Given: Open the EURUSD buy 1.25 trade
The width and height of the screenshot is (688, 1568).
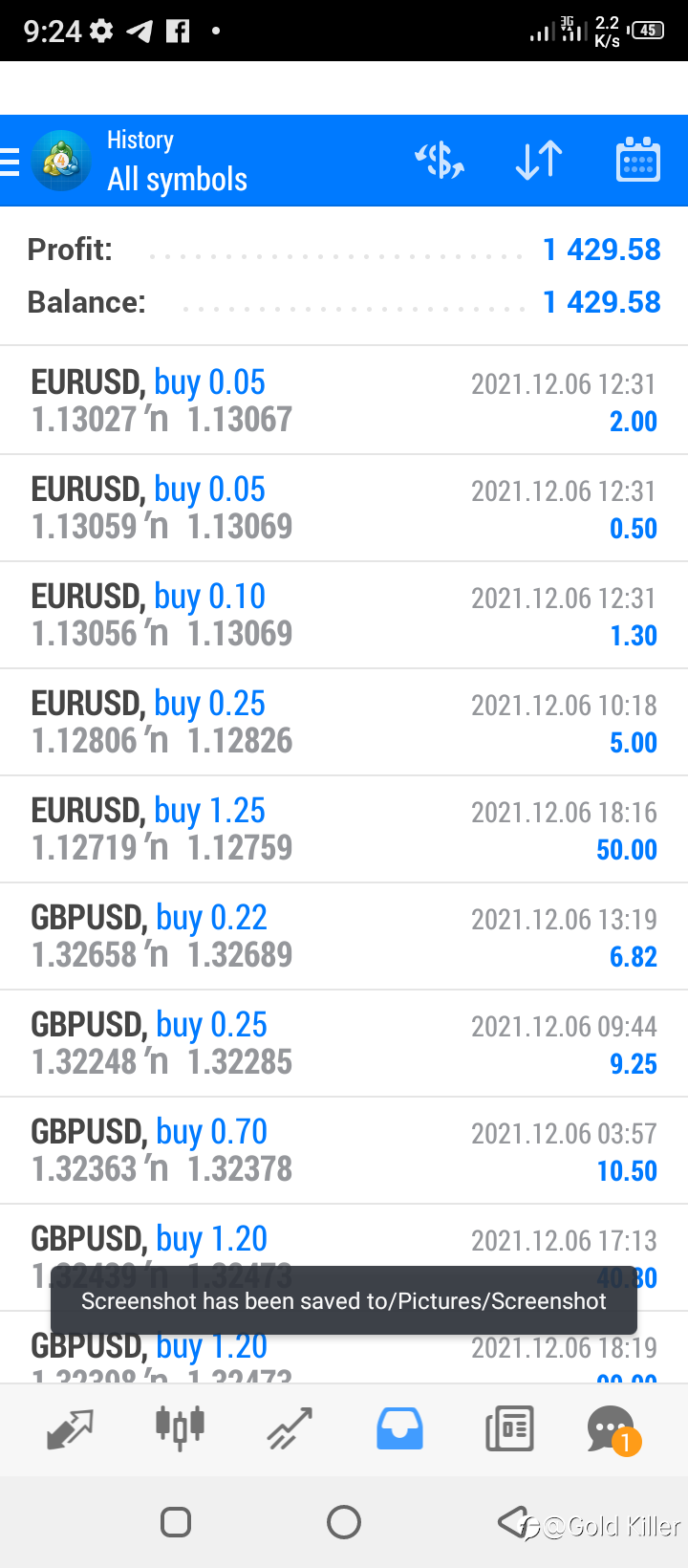Looking at the screenshot, I should (344, 829).
